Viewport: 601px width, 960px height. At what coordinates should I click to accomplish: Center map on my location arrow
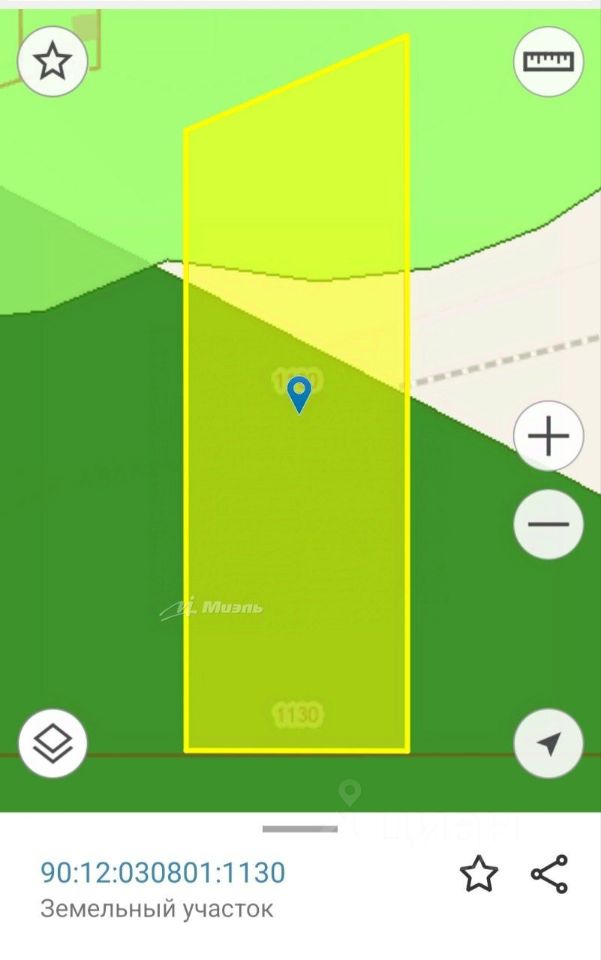pyautogui.click(x=548, y=743)
